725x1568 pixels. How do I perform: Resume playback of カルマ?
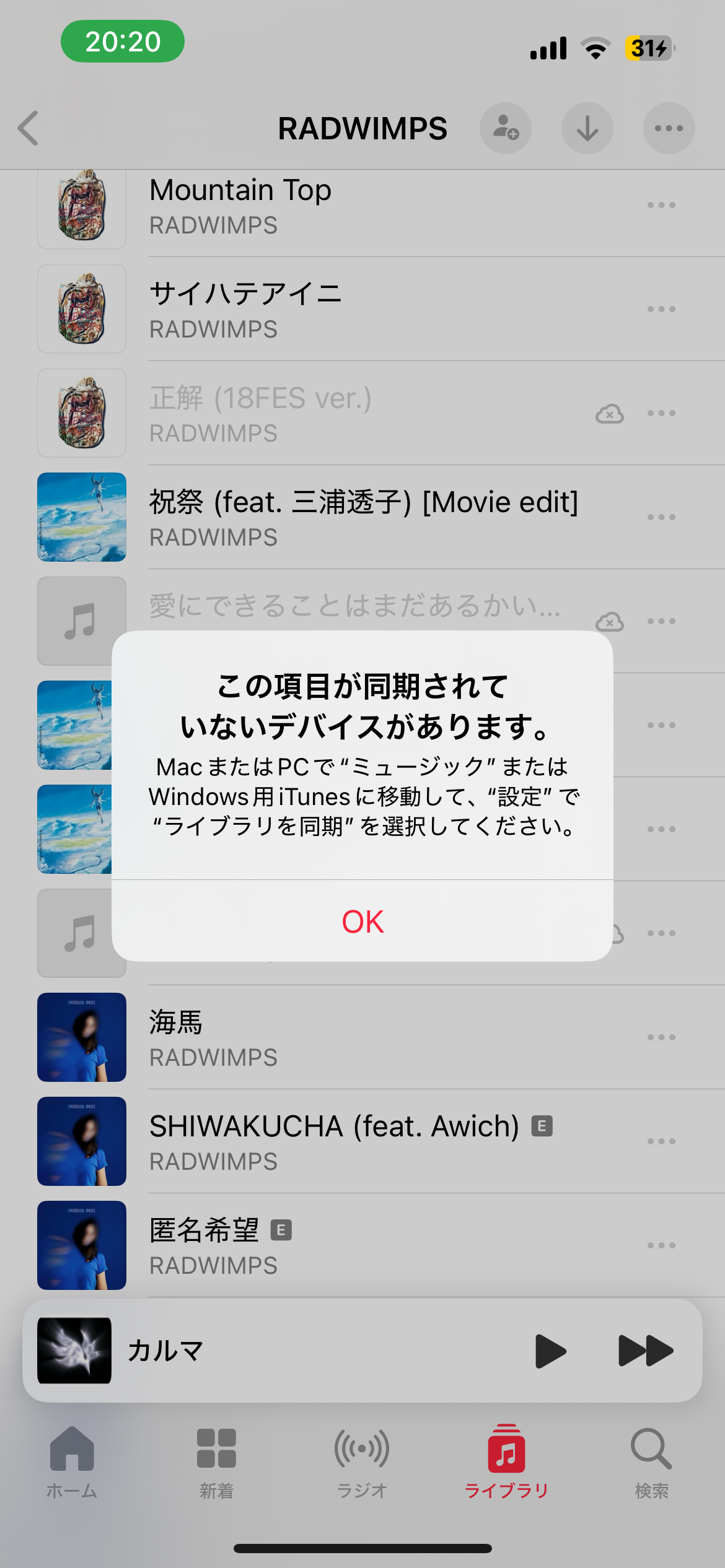550,1351
